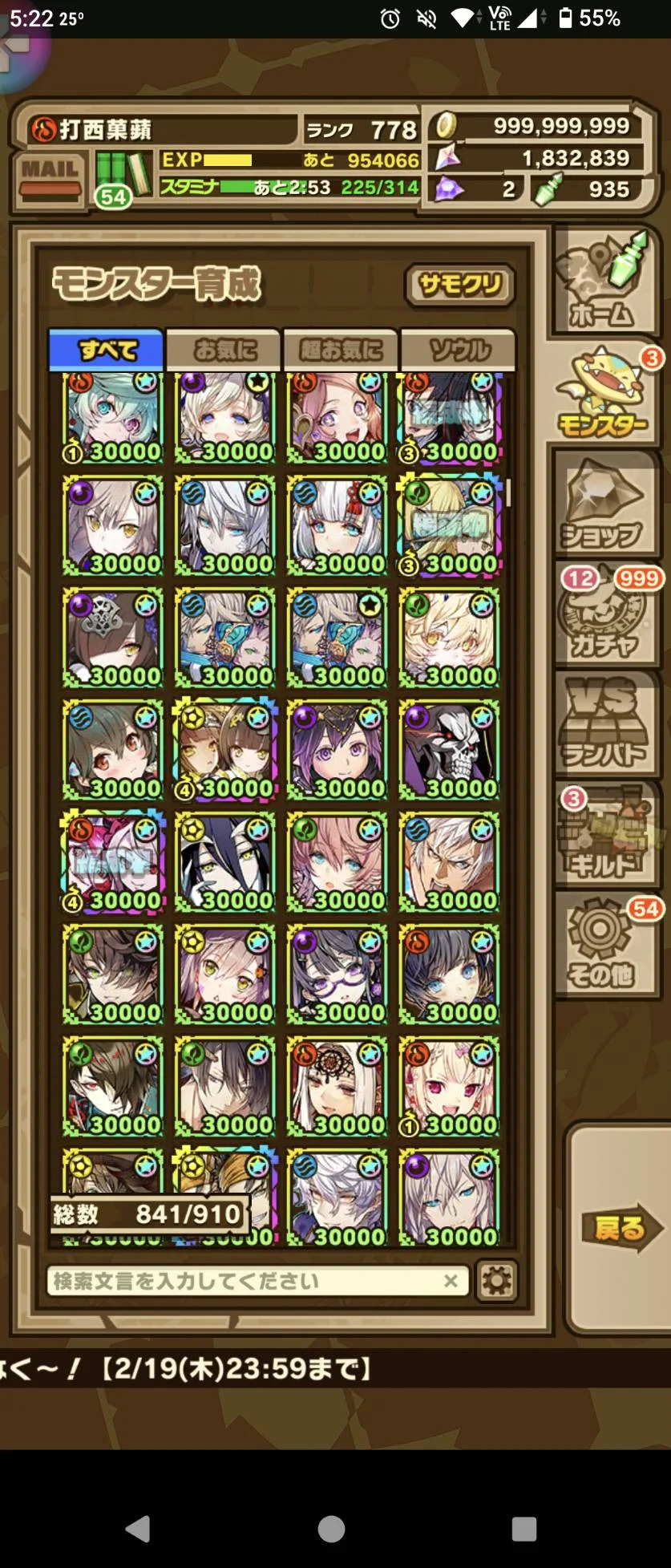Open the ガチャ menu
671x1568 pixels.
click(607, 615)
